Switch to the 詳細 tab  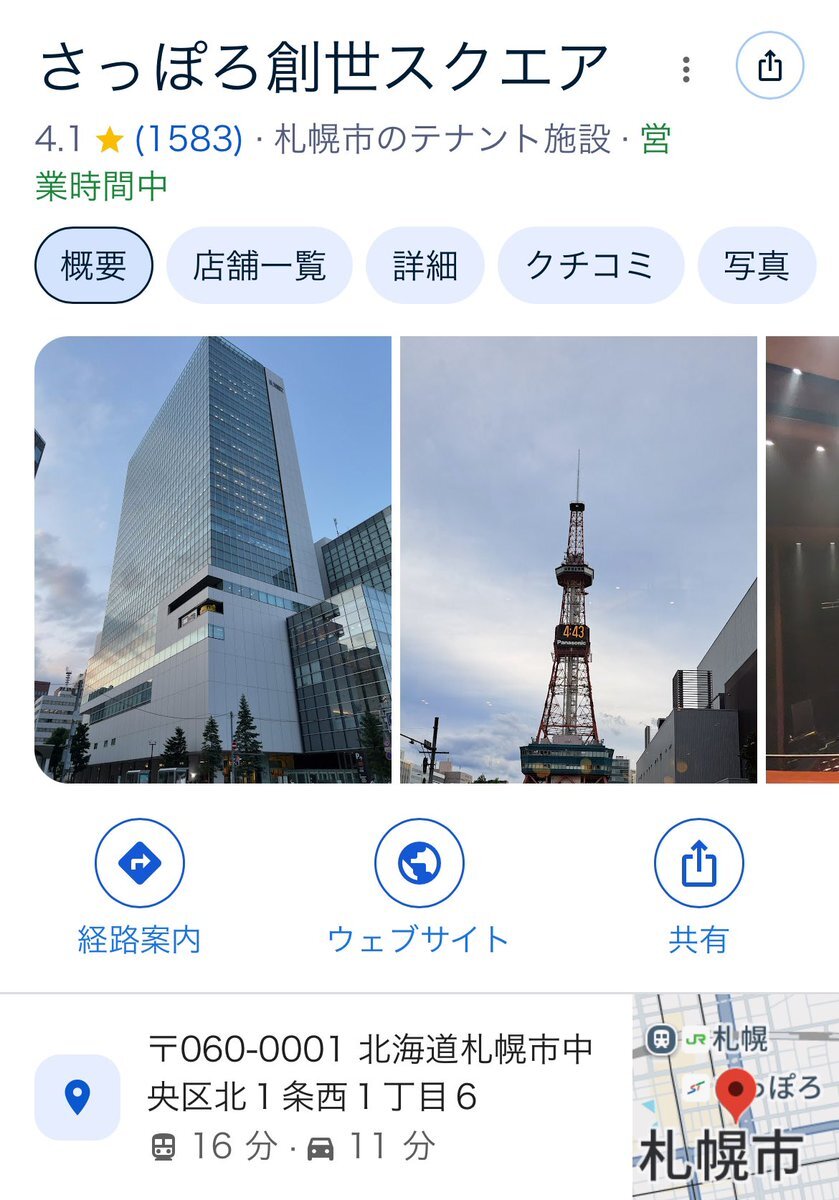(425, 266)
